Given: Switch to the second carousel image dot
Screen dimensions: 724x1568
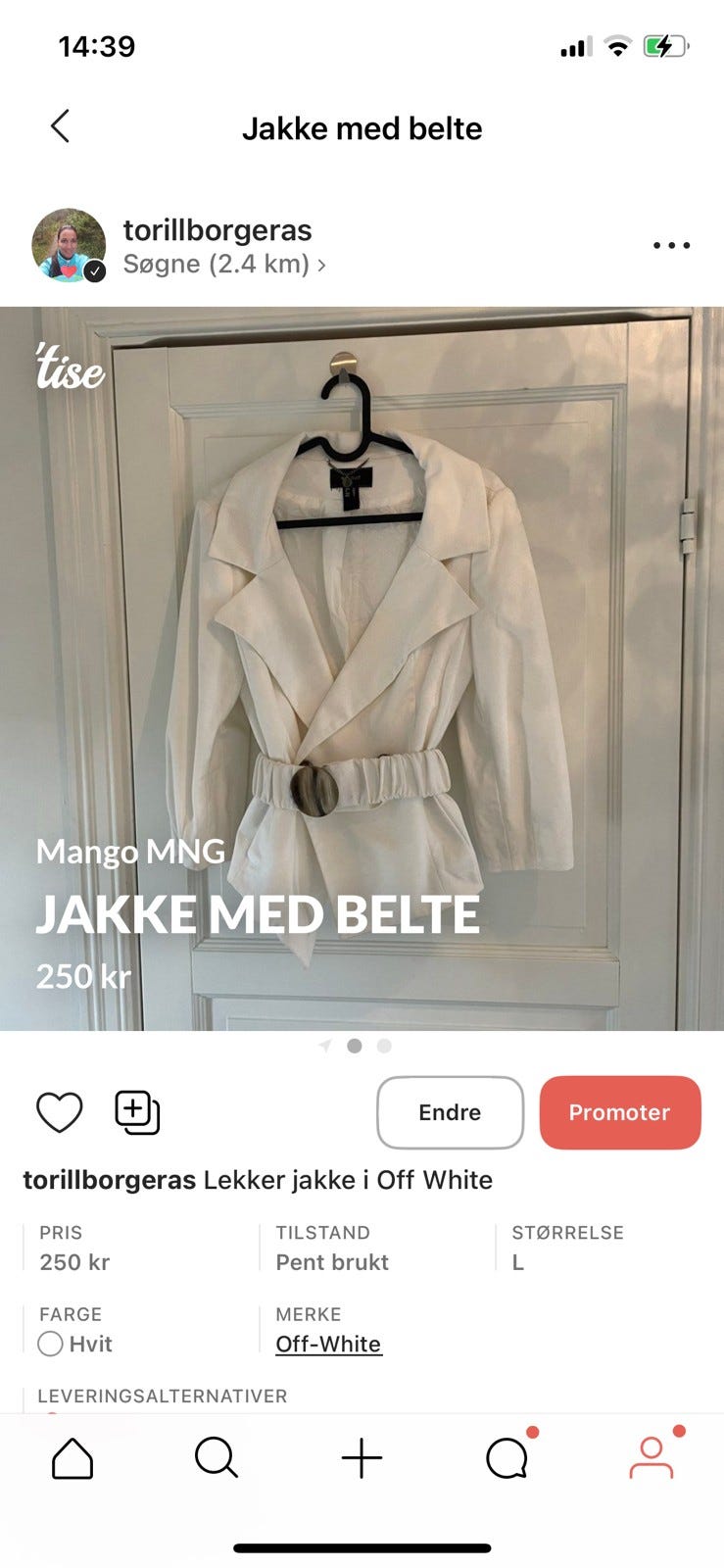Looking at the screenshot, I should tap(355, 1046).
